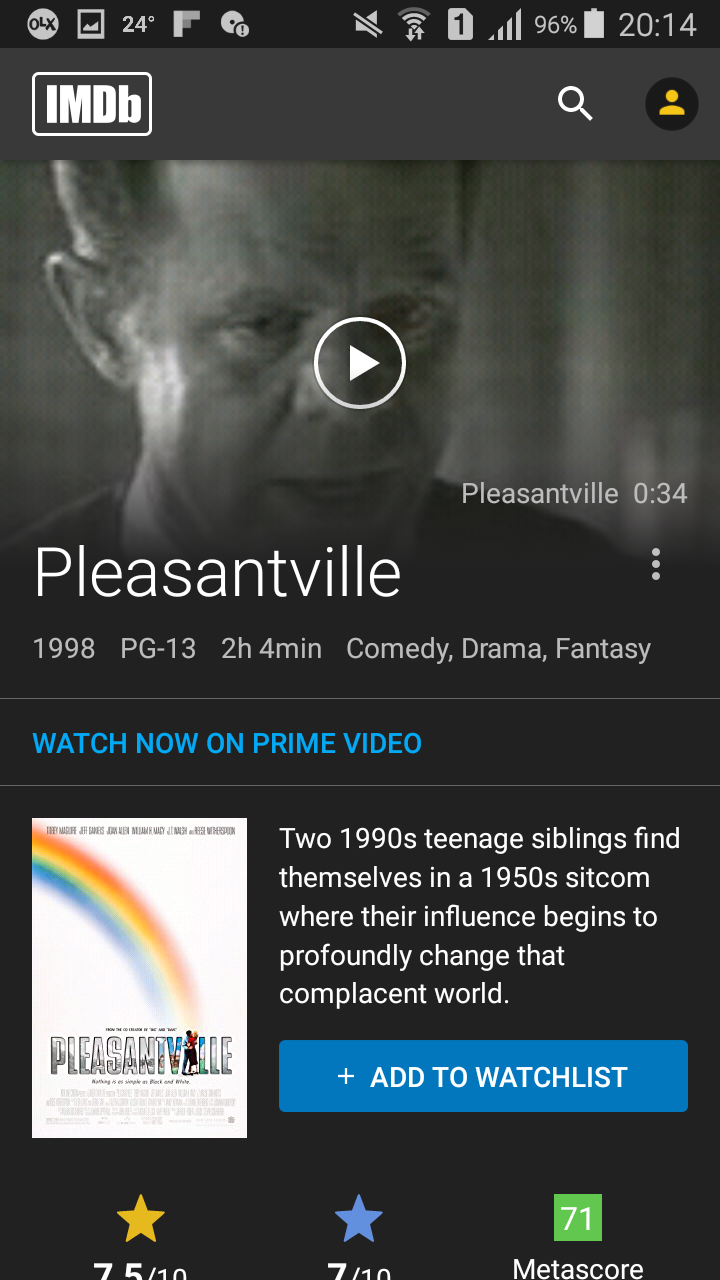This screenshot has width=720, height=1280.
Task: Open Watch Now on Prime Video link
Action: tap(227, 743)
